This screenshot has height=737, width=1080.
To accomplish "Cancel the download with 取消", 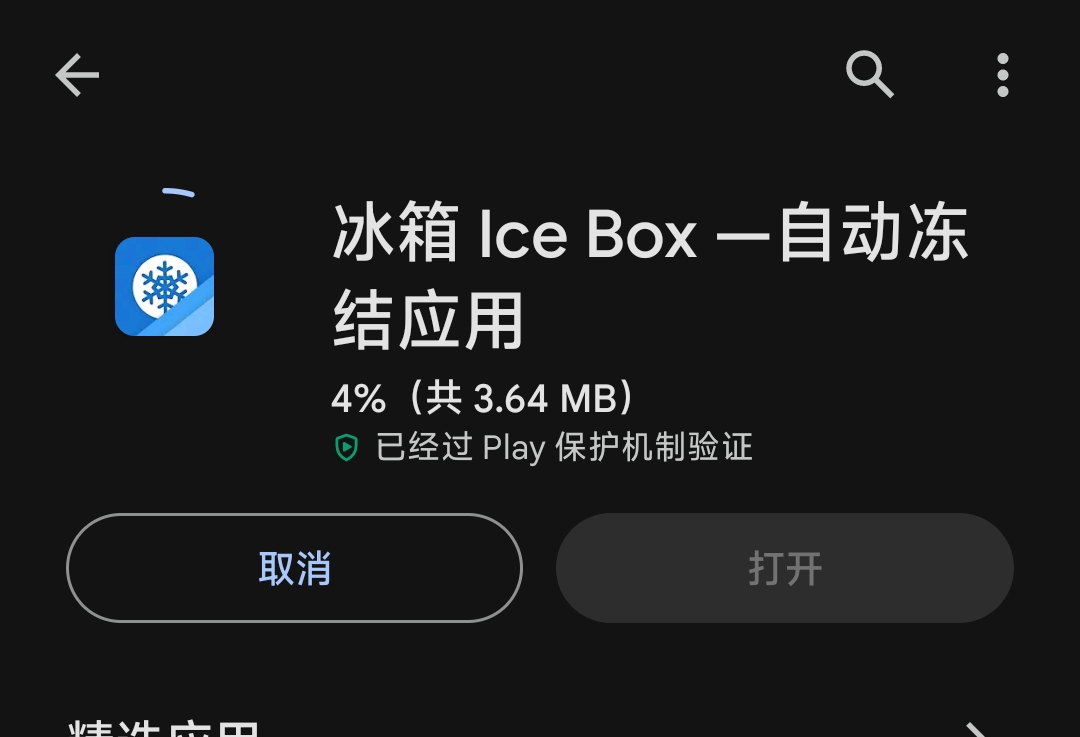I will click(294, 568).
